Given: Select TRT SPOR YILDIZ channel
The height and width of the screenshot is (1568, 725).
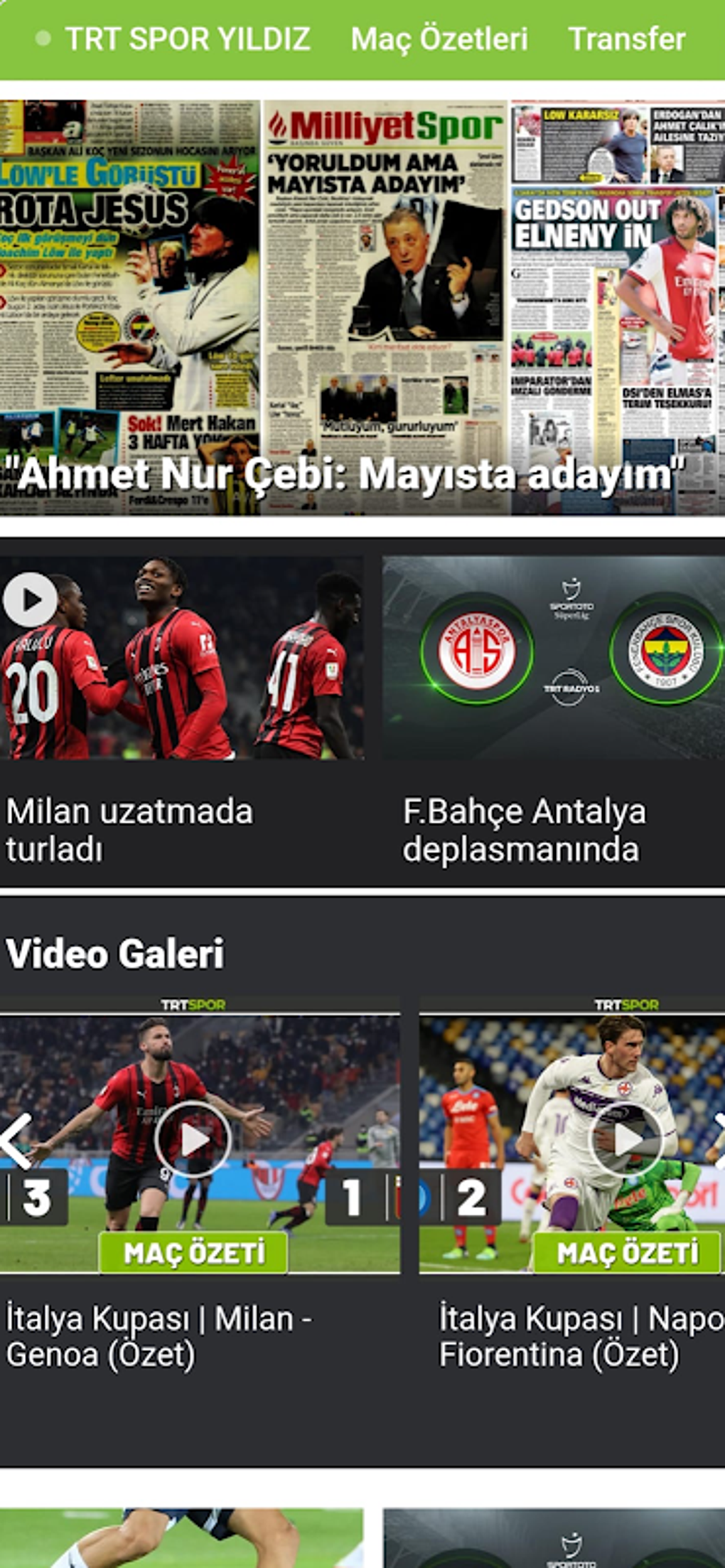Looking at the screenshot, I should click(x=187, y=38).
